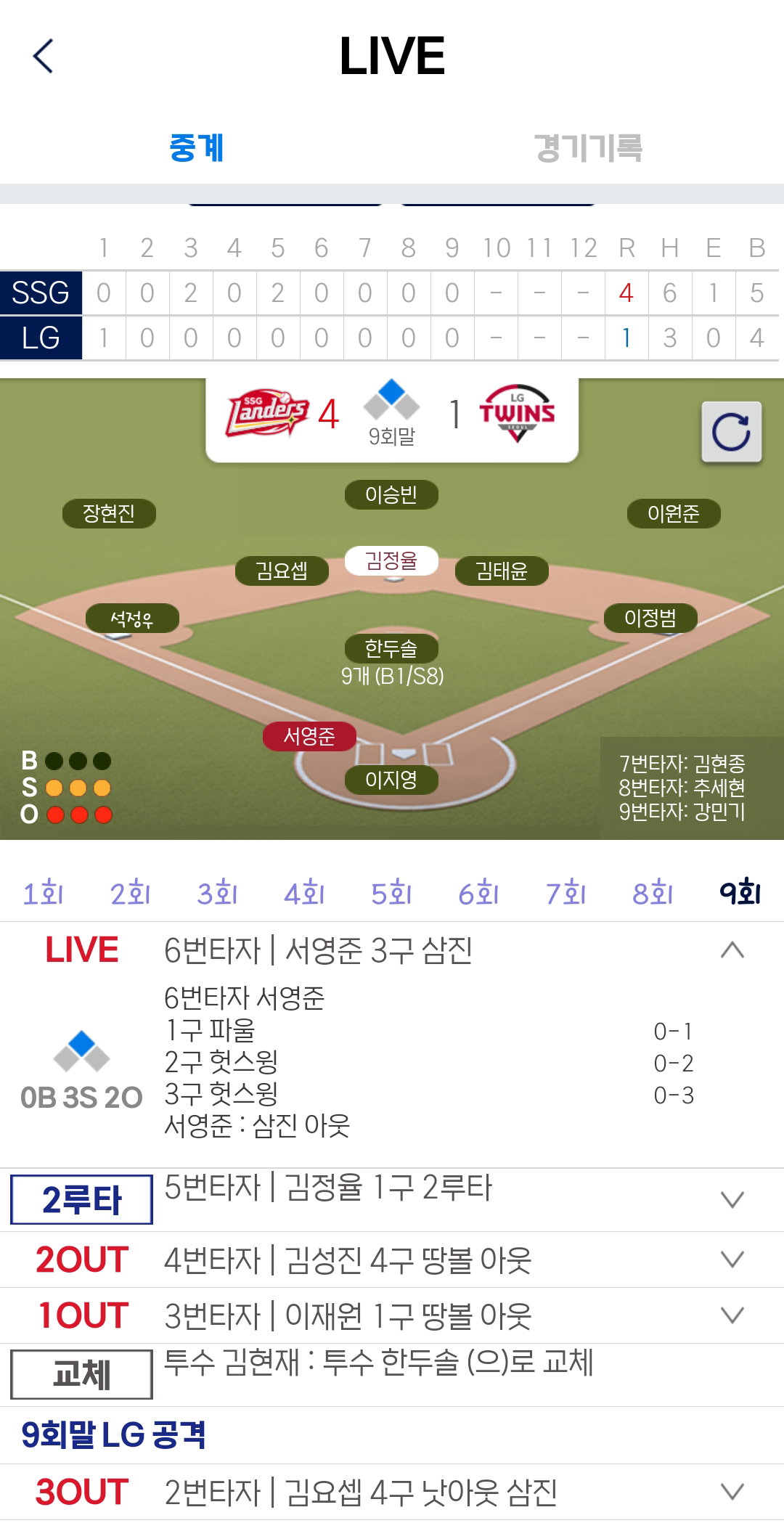Refresh the live field view
This screenshot has height=1531, width=784.
731,432
